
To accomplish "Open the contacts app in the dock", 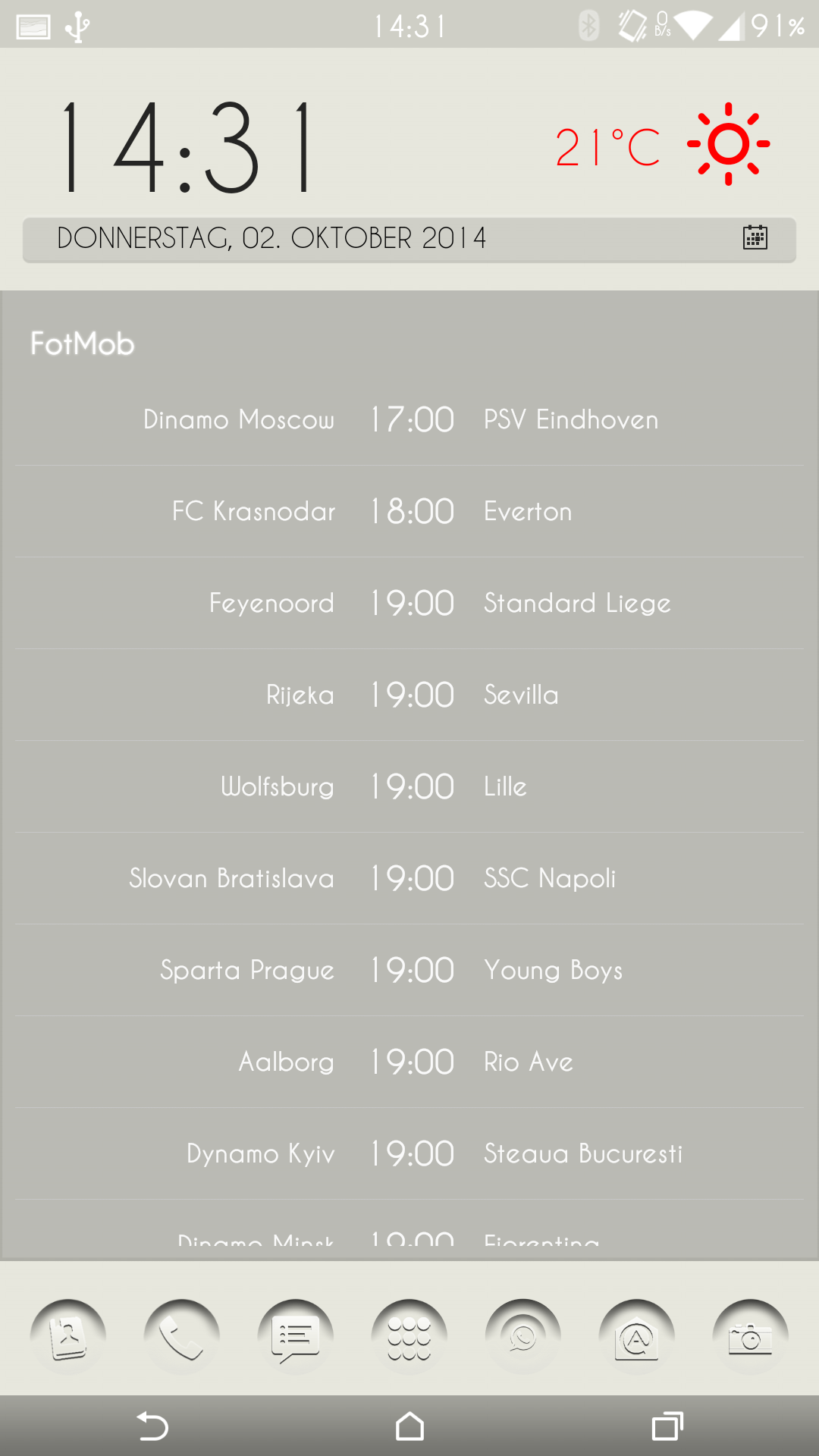I will [x=68, y=1337].
